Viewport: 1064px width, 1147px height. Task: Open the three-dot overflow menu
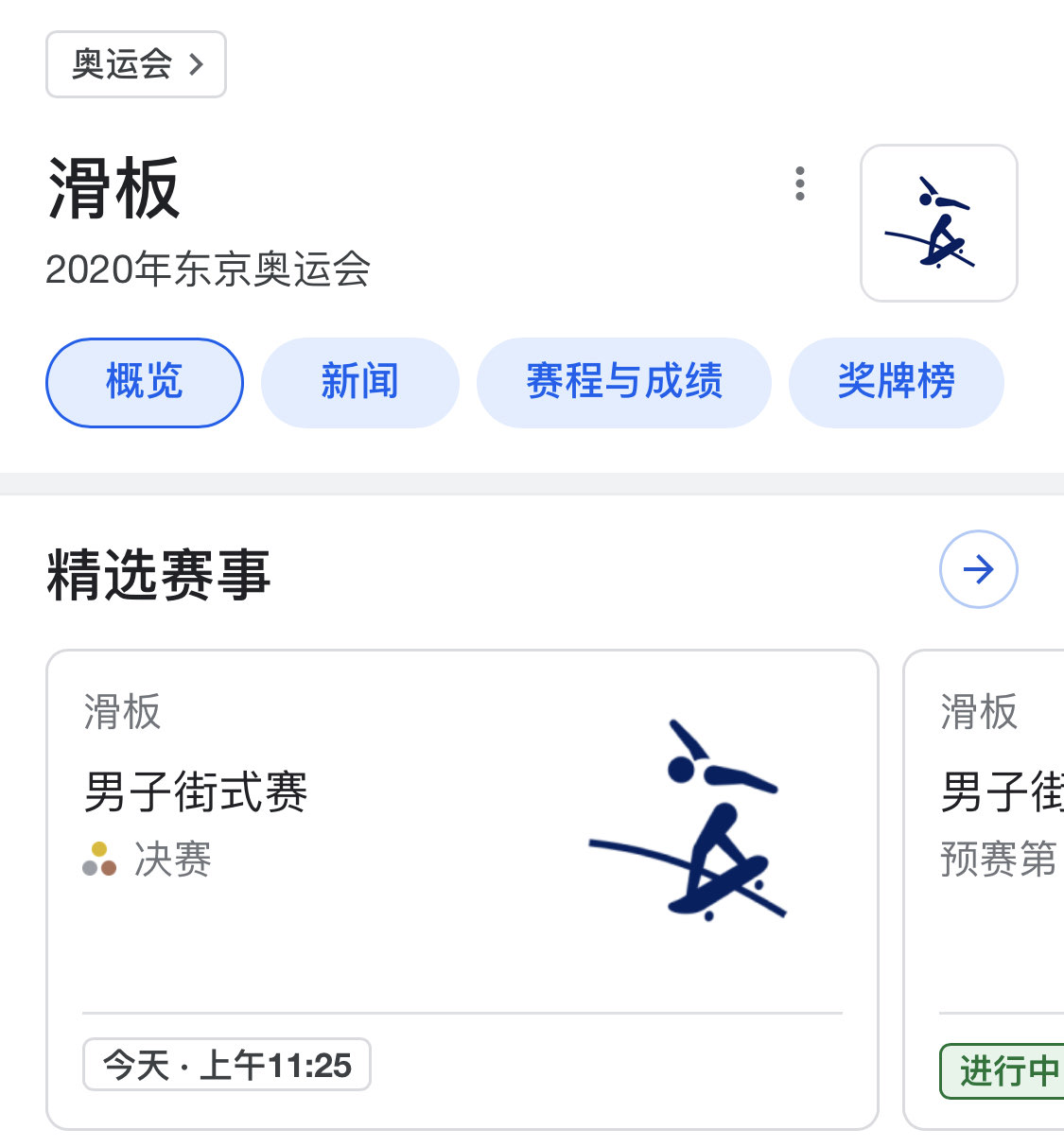(800, 183)
